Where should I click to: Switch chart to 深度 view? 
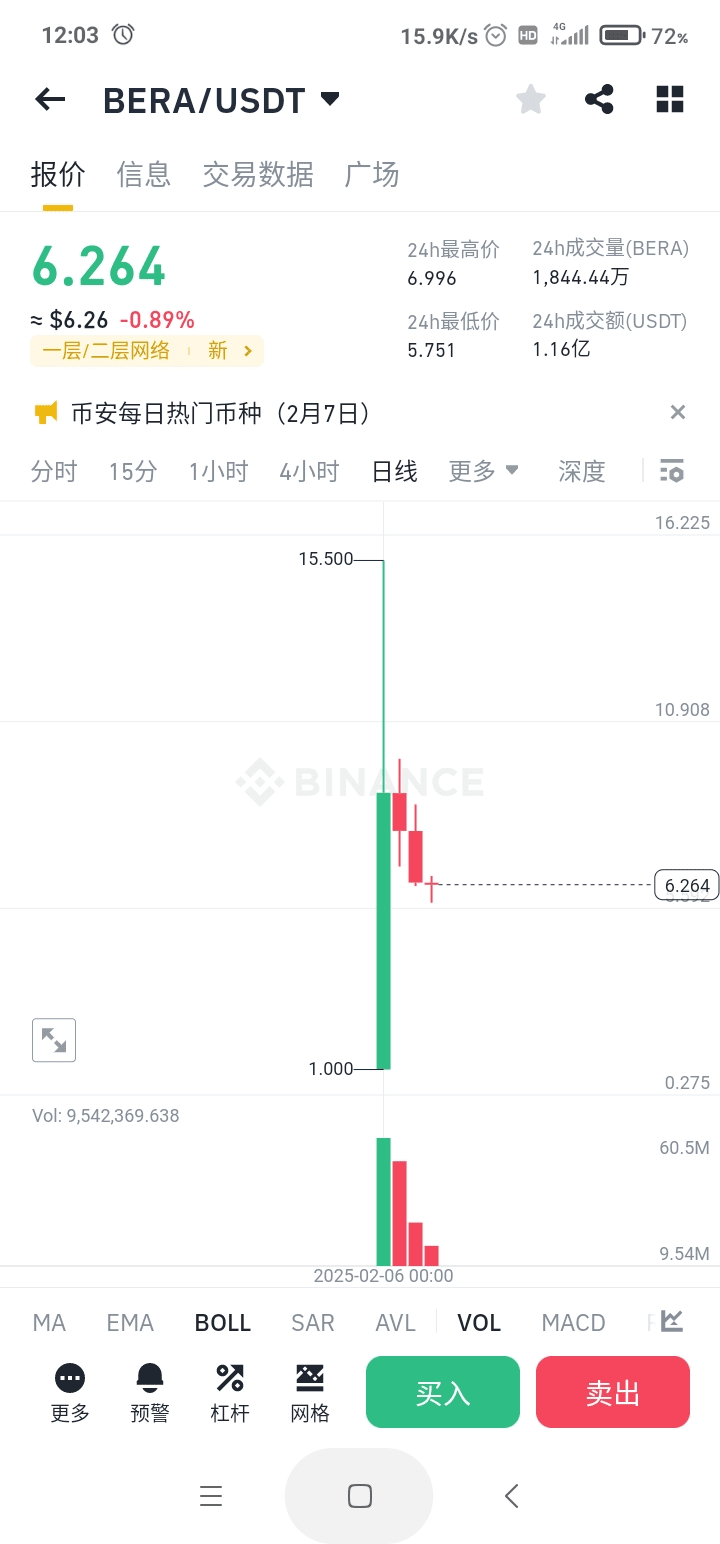(x=582, y=471)
